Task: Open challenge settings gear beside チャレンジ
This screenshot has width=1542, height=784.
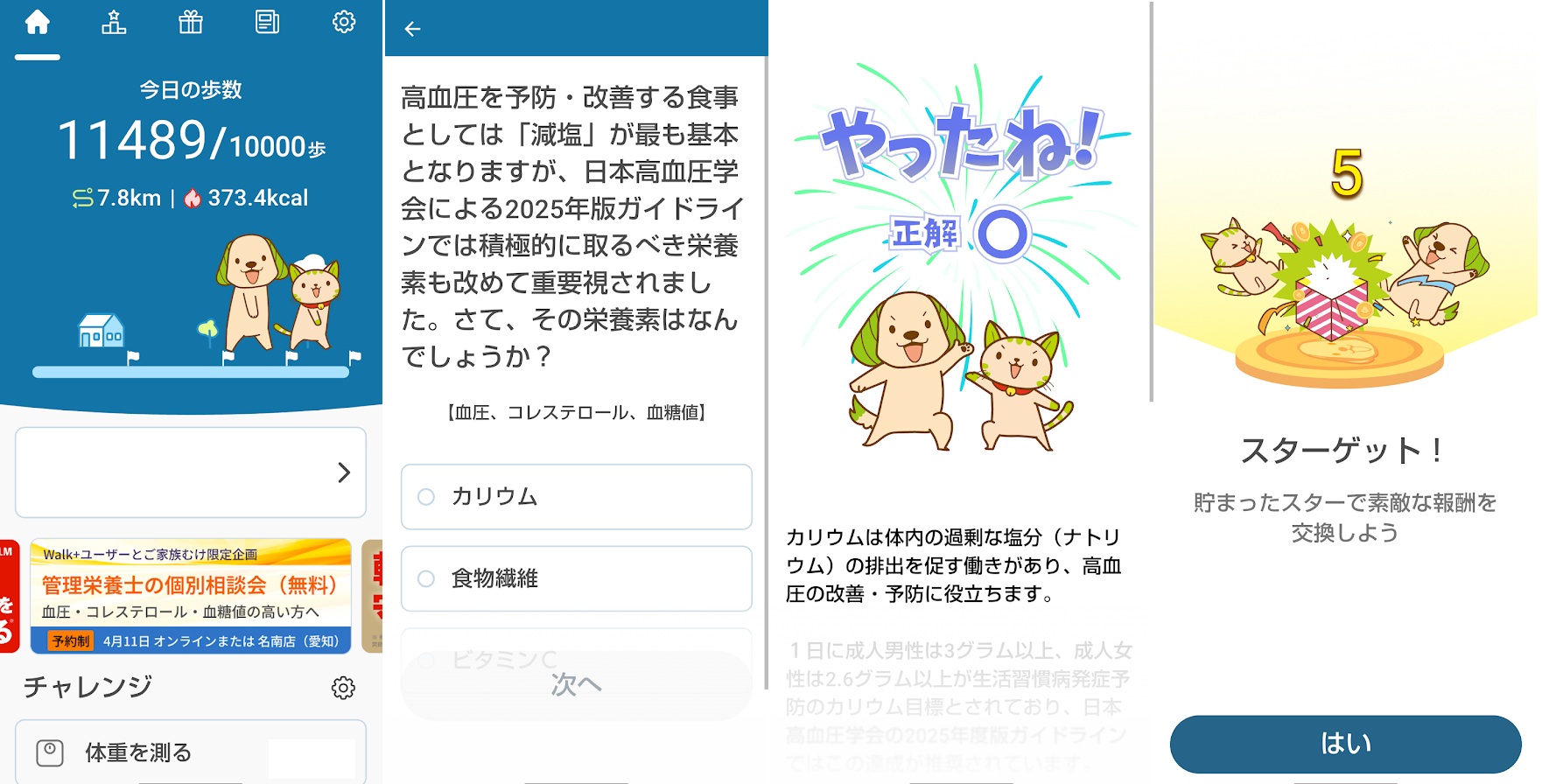Action: 343,689
